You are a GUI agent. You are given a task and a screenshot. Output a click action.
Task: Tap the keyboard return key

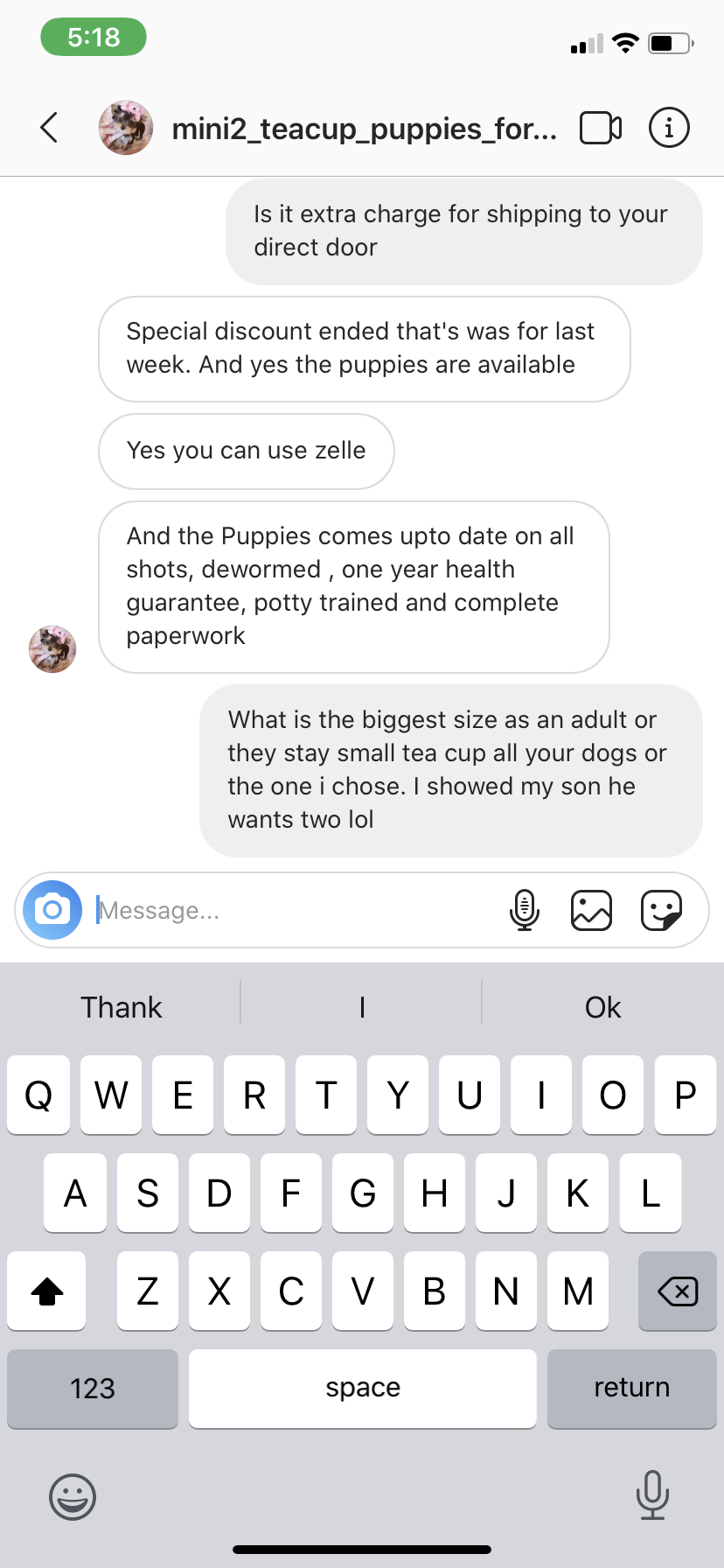tap(631, 1388)
